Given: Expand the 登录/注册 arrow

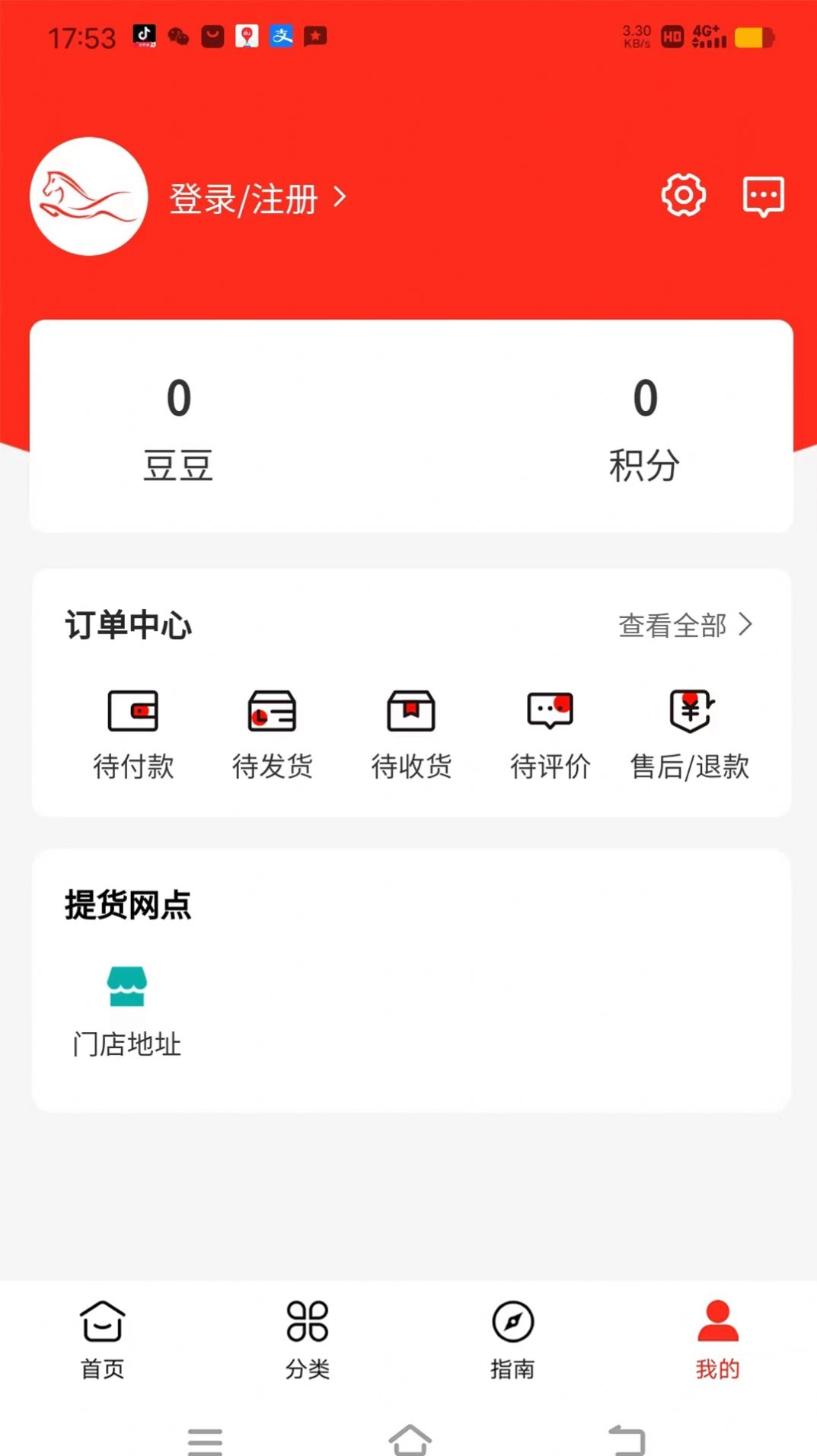Looking at the screenshot, I should point(339,196).
